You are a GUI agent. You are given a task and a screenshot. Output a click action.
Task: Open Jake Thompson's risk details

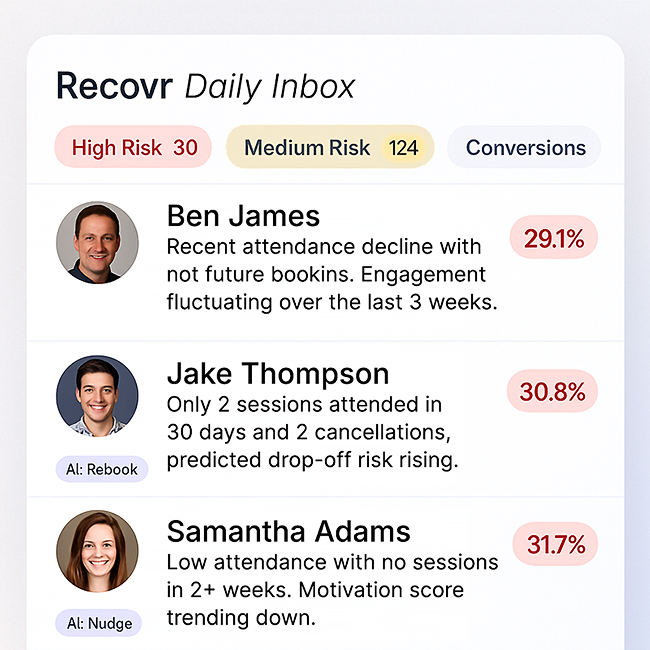coord(552,392)
